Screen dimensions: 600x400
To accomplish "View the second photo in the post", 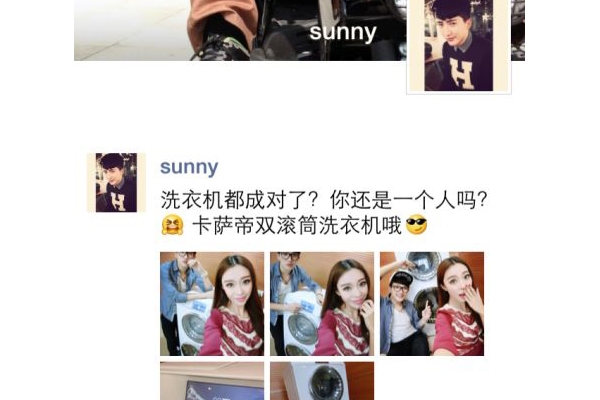I will tap(321, 304).
